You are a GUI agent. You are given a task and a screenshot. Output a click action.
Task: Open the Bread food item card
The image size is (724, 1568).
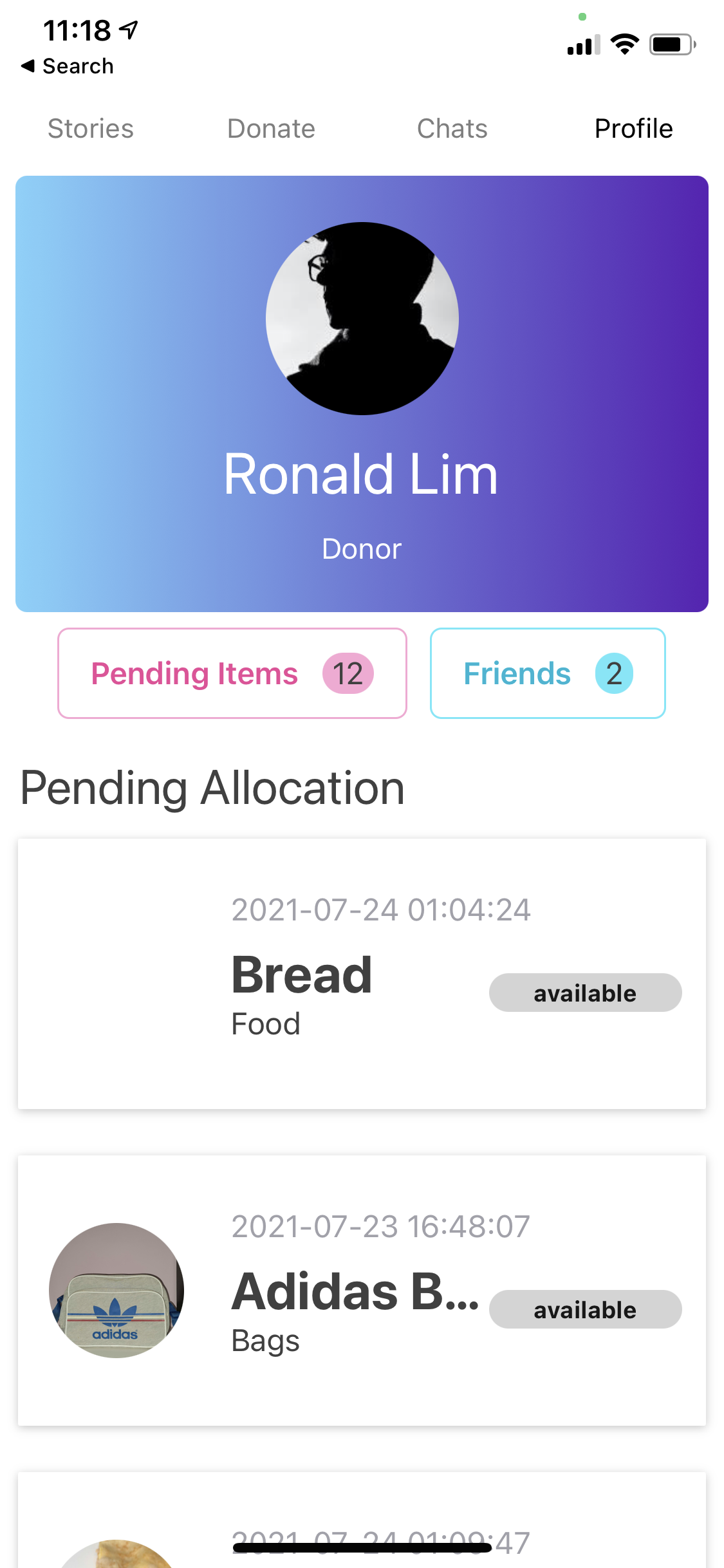pyautogui.click(x=362, y=973)
